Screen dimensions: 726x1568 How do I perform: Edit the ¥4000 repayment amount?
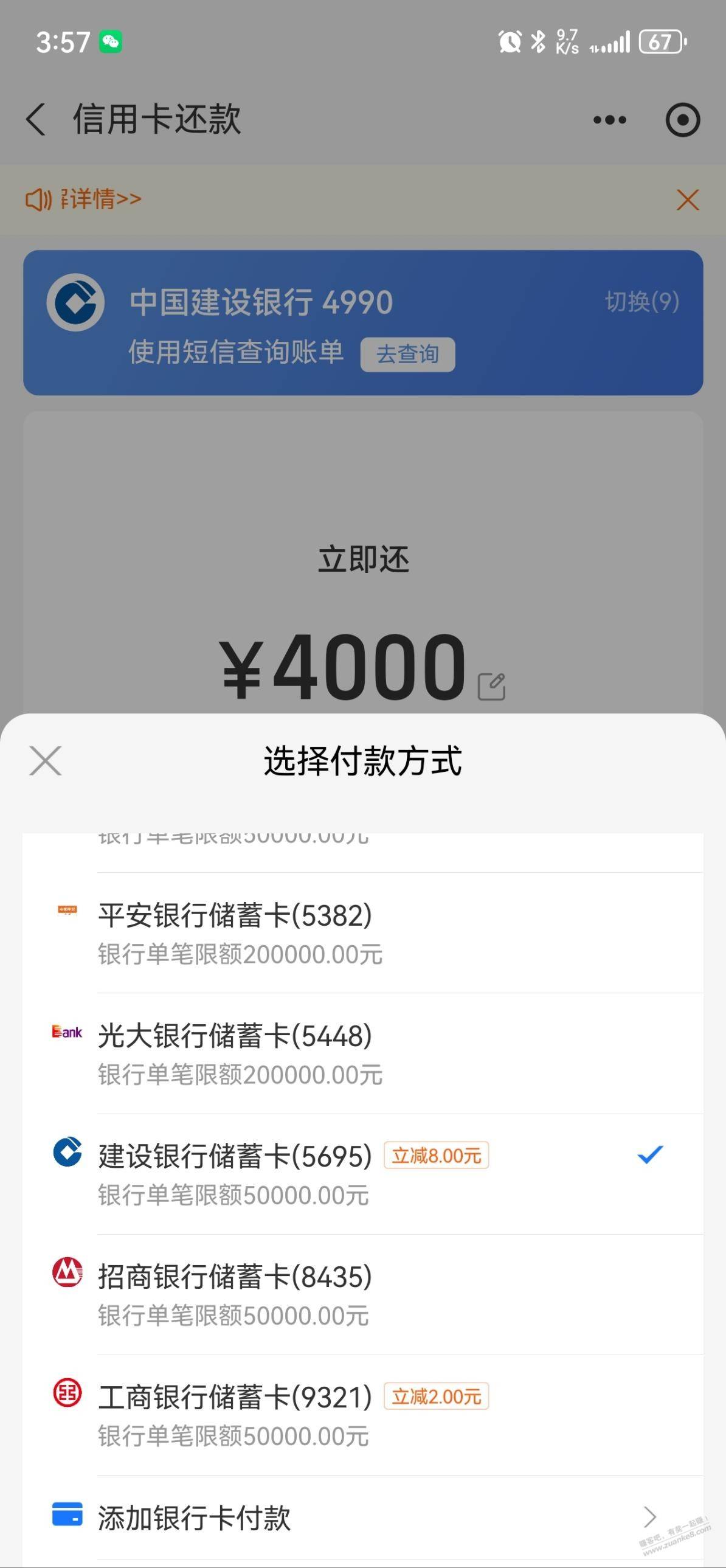coord(492,687)
